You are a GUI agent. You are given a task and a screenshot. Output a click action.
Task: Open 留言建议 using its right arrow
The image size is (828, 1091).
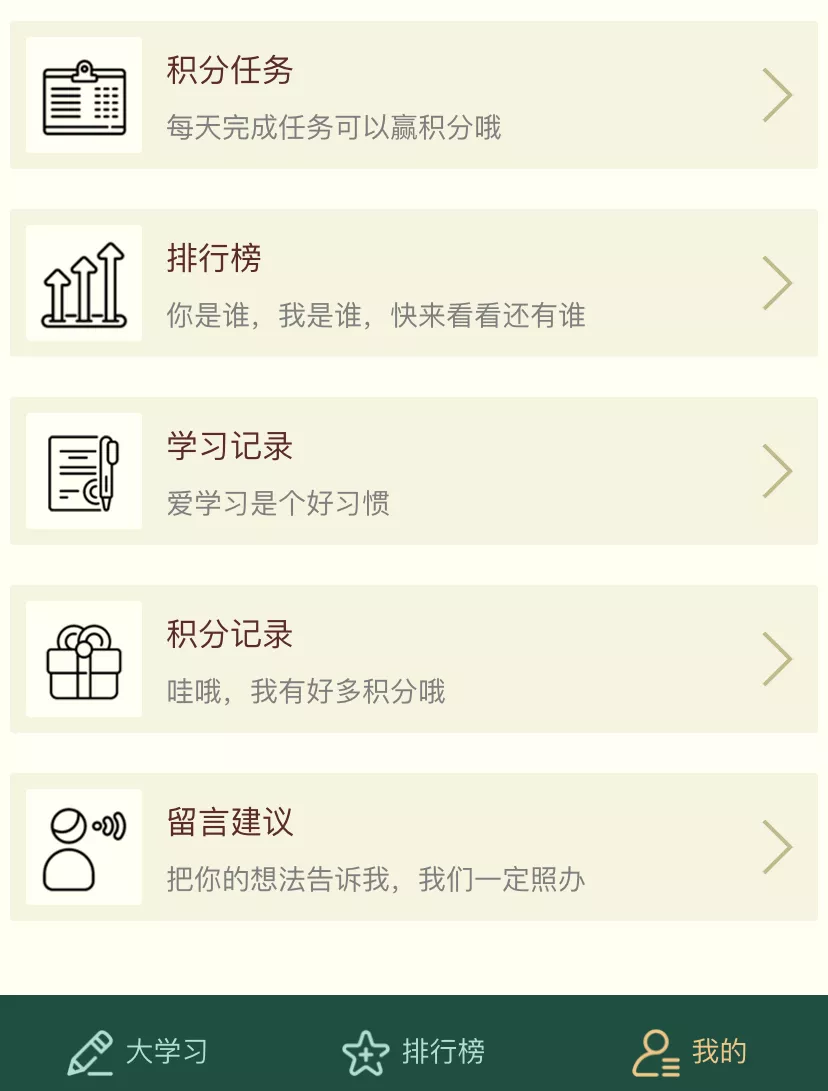click(779, 845)
